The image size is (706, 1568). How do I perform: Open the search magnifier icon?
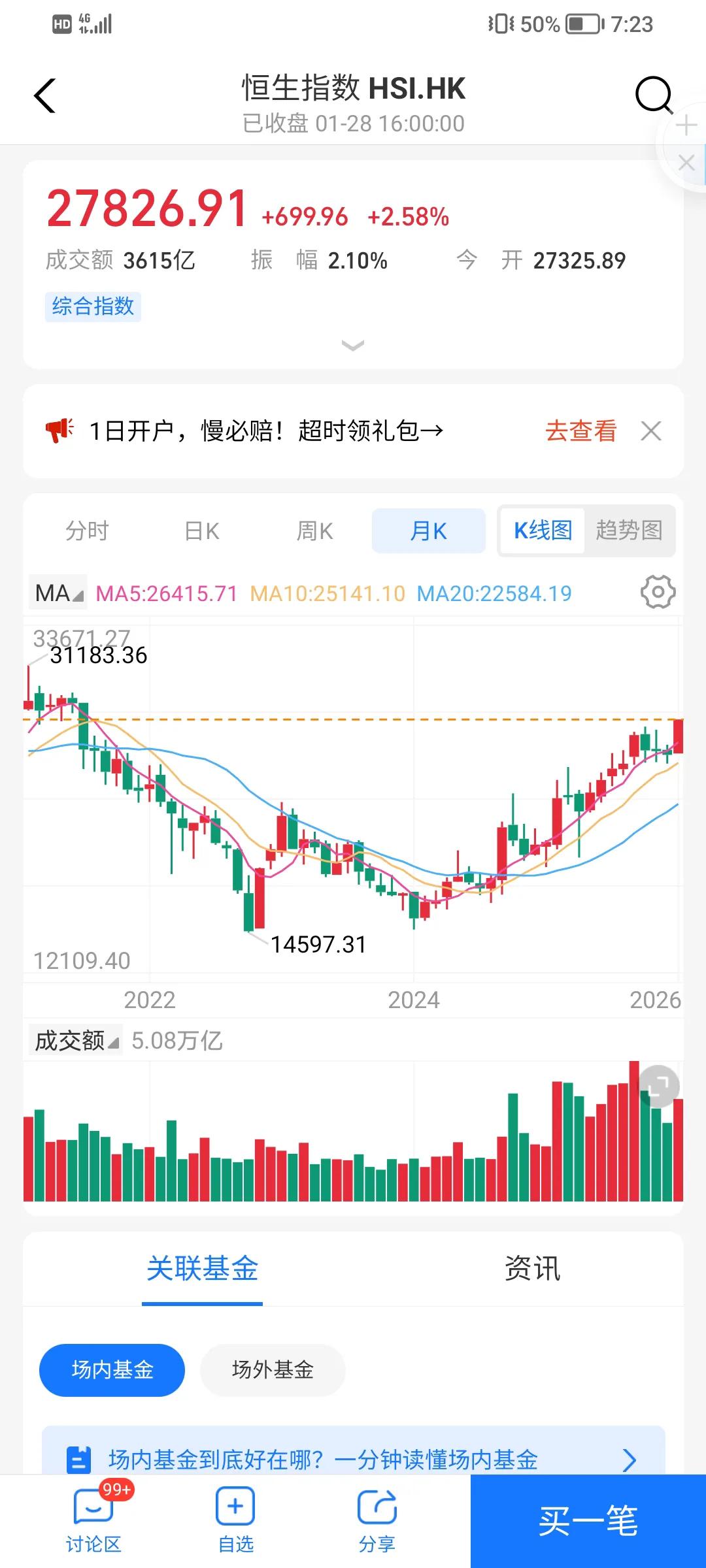click(x=653, y=96)
